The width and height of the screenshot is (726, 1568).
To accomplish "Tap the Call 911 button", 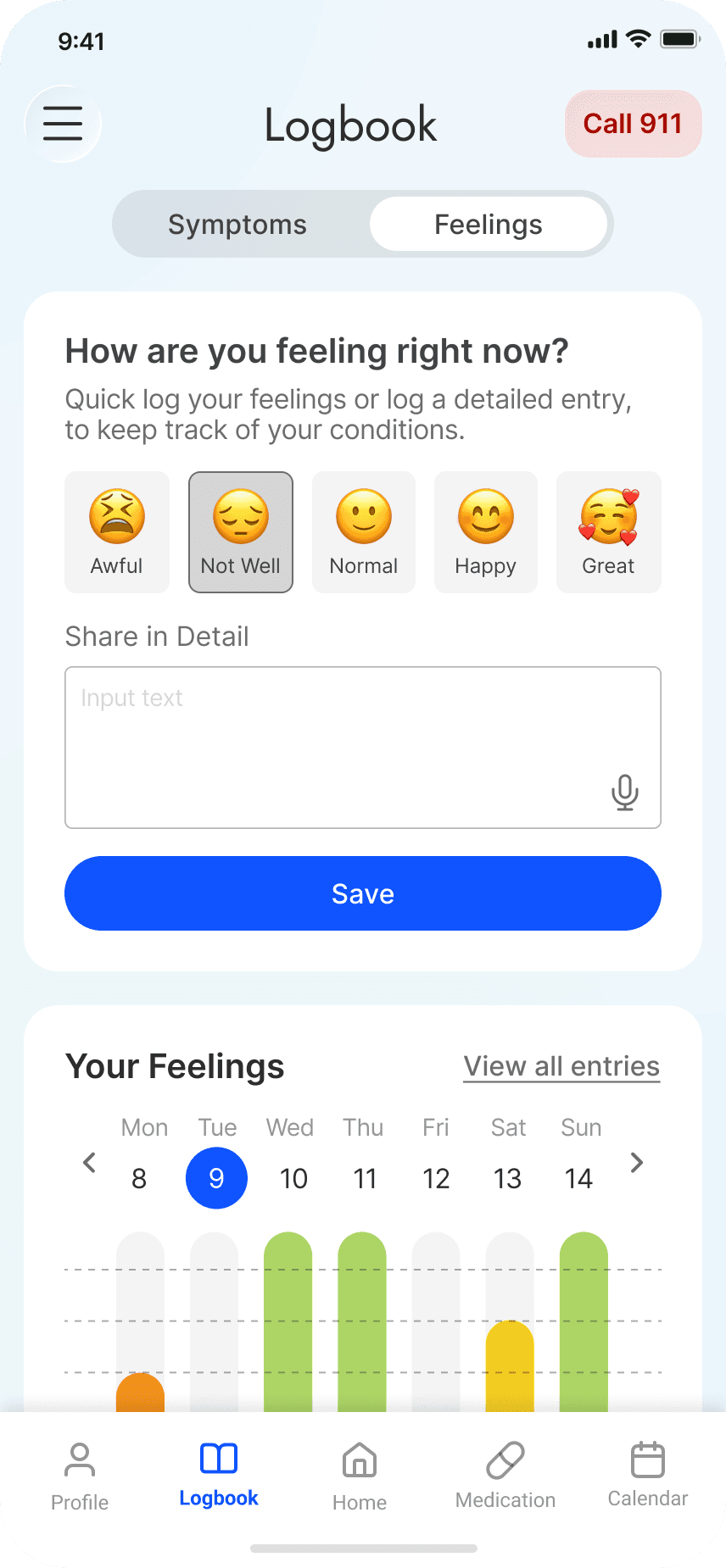I will (x=633, y=124).
